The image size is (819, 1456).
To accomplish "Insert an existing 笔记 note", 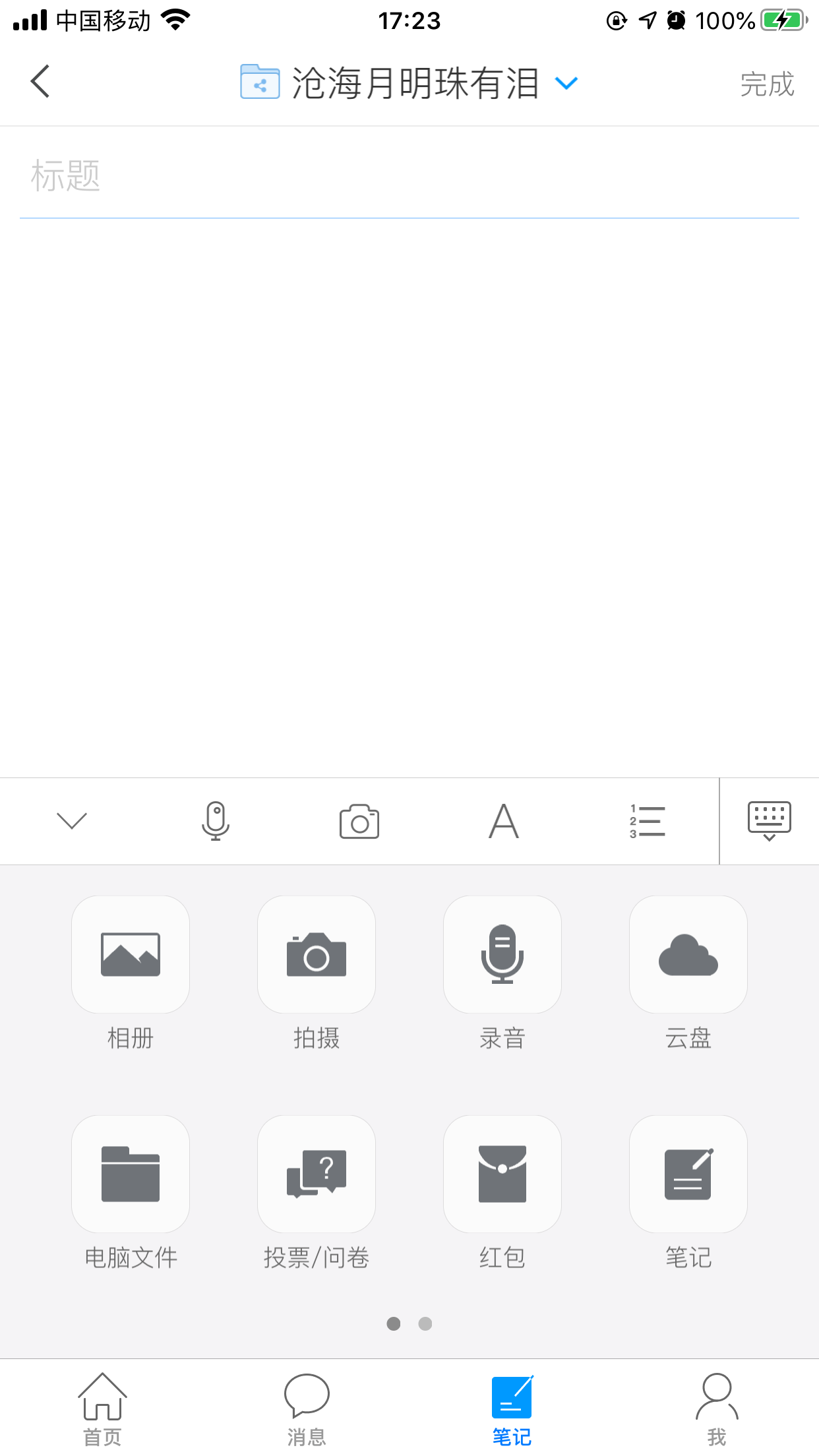I will [x=688, y=1174].
